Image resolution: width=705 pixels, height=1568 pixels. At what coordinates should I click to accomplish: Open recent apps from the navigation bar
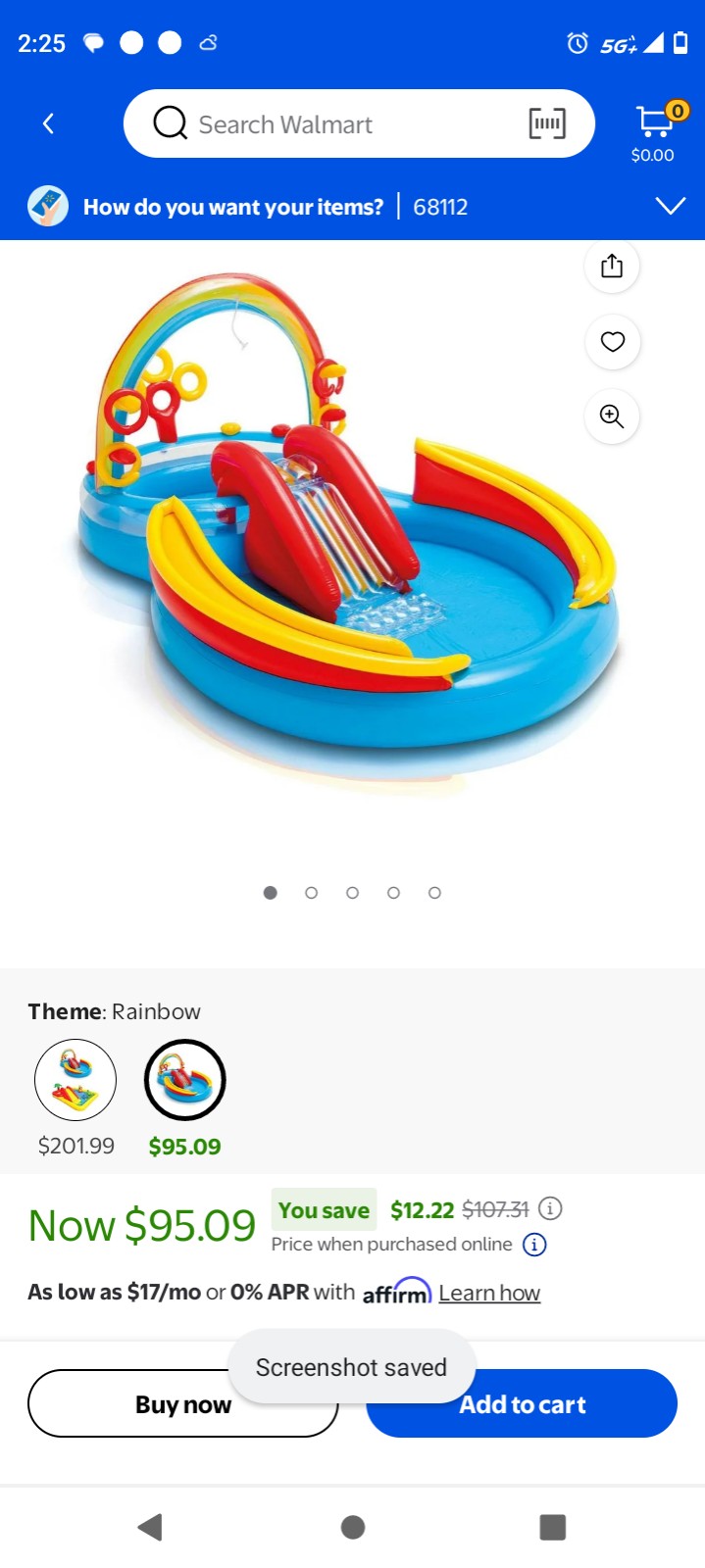[x=553, y=1527]
